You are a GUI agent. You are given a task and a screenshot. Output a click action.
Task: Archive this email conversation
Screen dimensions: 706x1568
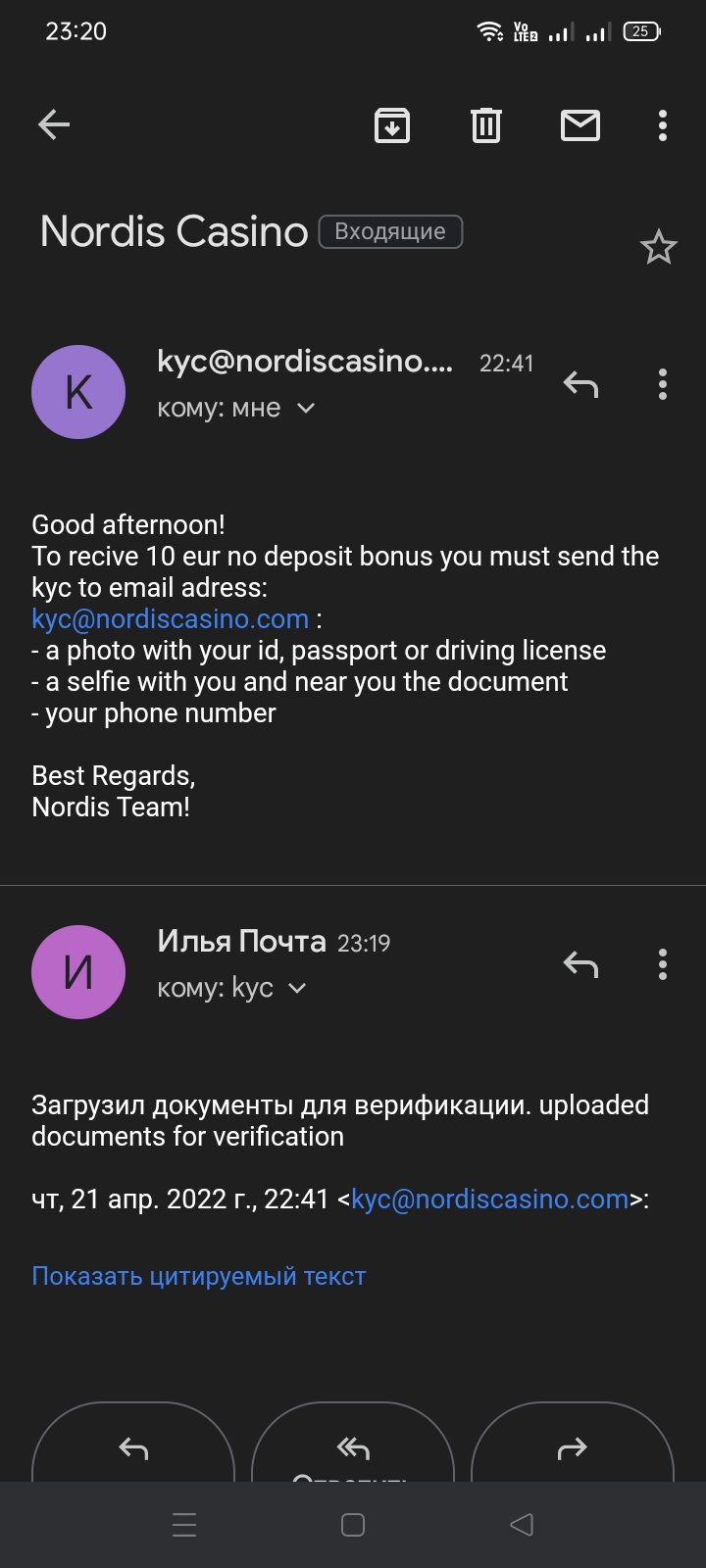[x=391, y=125]
